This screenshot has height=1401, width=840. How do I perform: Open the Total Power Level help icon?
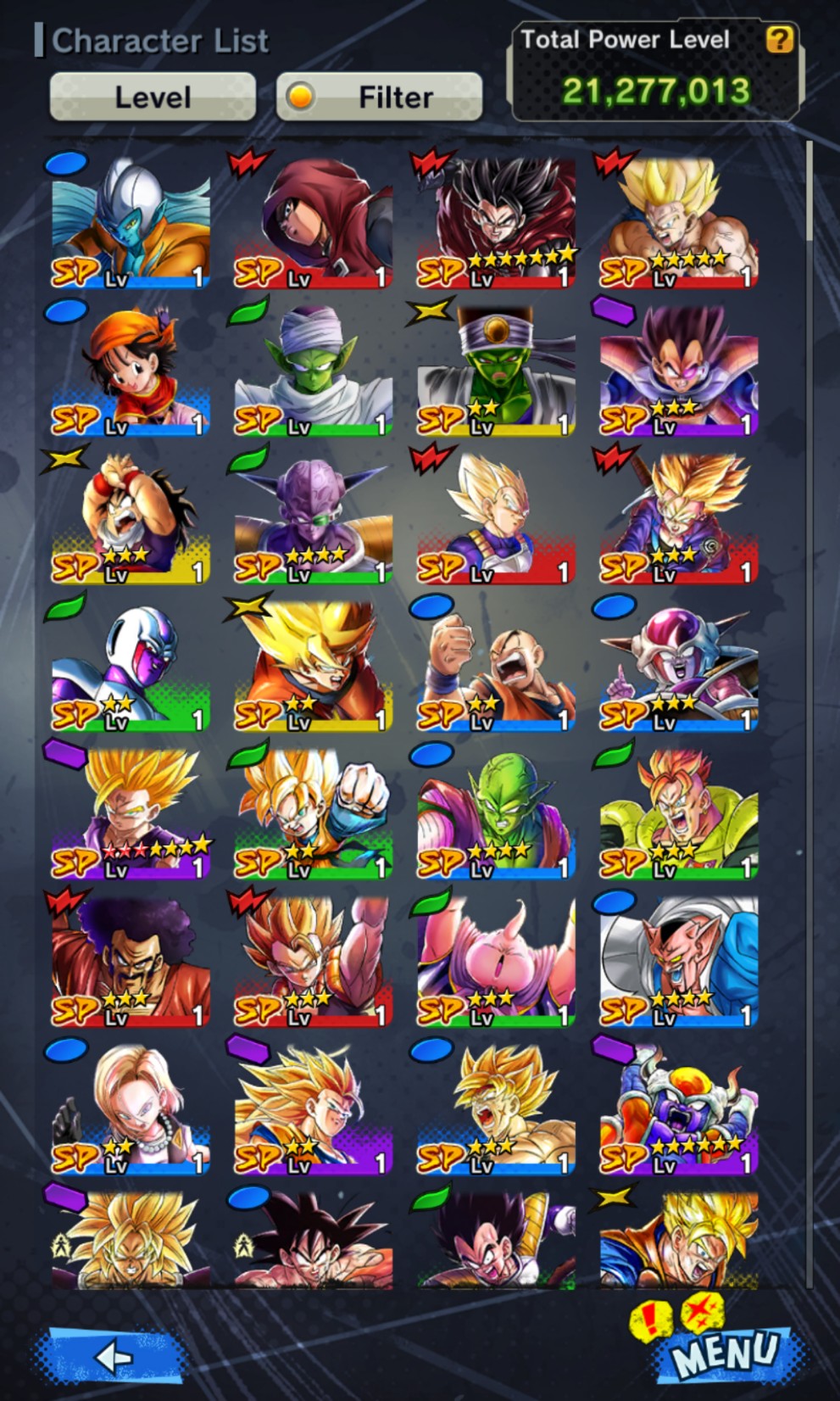(x=778, y=40)
